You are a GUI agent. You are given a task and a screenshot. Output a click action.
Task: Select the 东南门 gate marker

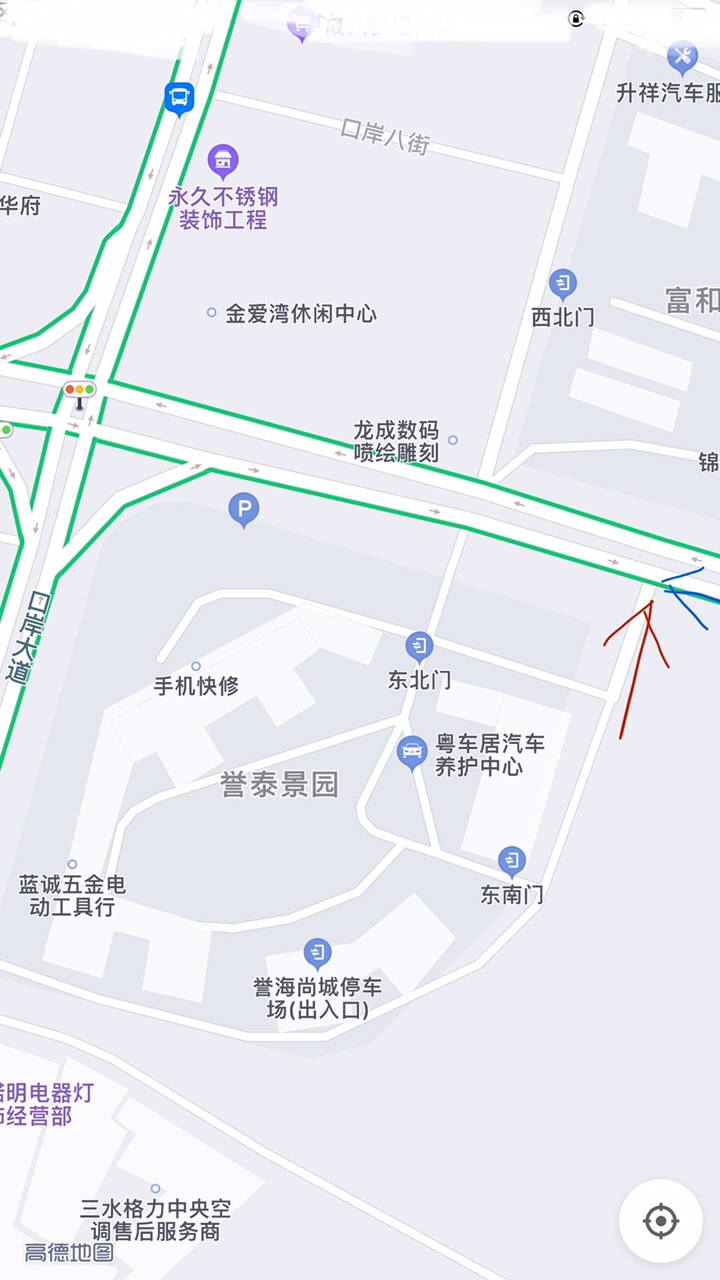[512, 861]
